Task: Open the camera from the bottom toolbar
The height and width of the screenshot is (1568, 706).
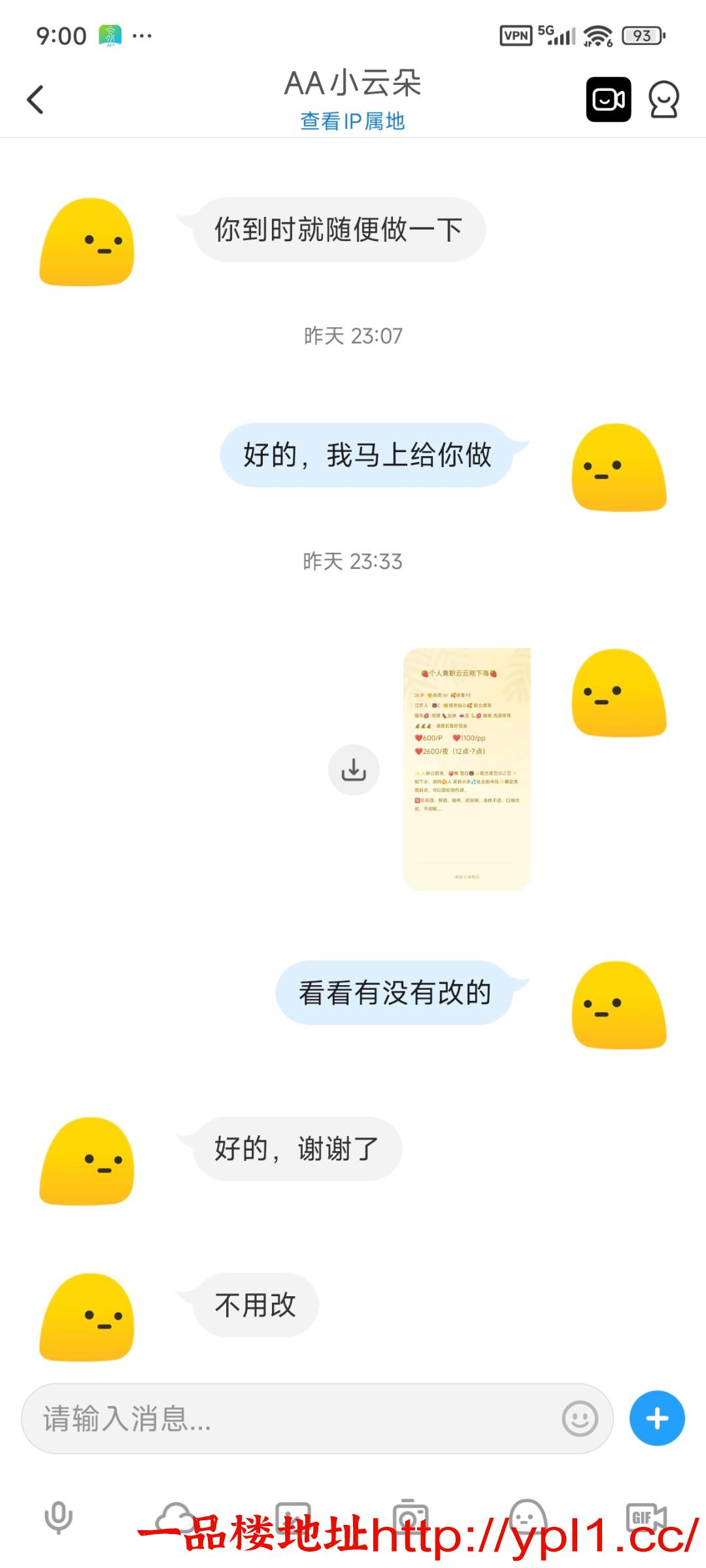Action: pyautogui.click(x=411, y=1513)
